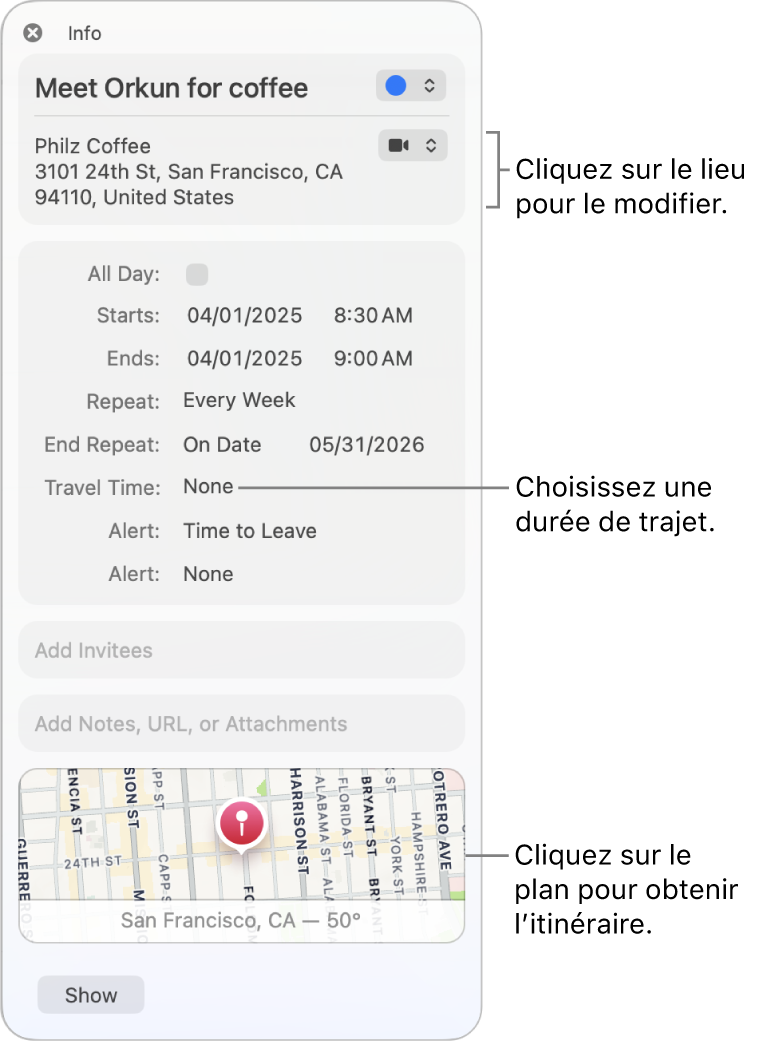The width and height of the screenshot is (758, 1043).
Task: Edit the end repeat date 05/31/2026
Action: pos(366,445)
